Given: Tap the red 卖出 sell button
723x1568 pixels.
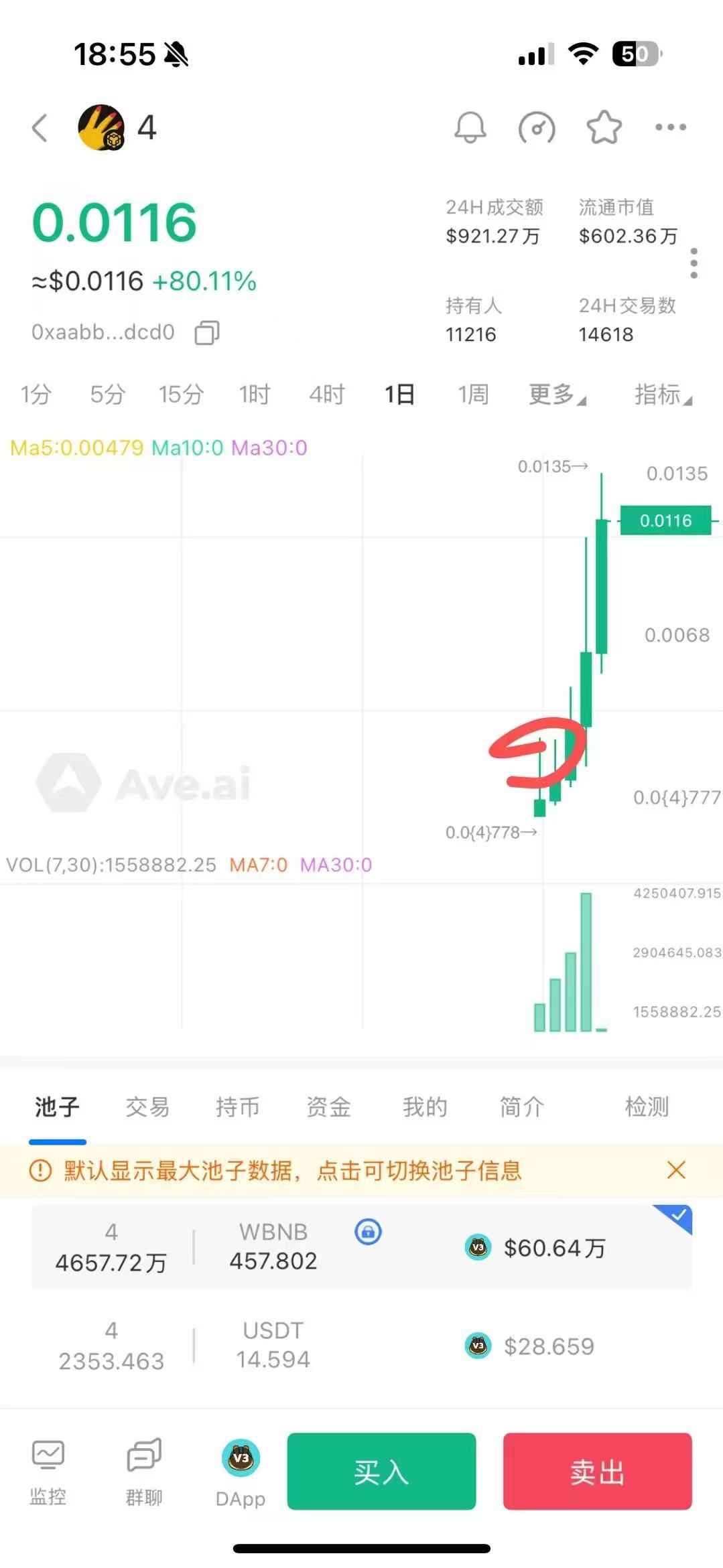Looking at the screenshot, I should coord(597,1472).
